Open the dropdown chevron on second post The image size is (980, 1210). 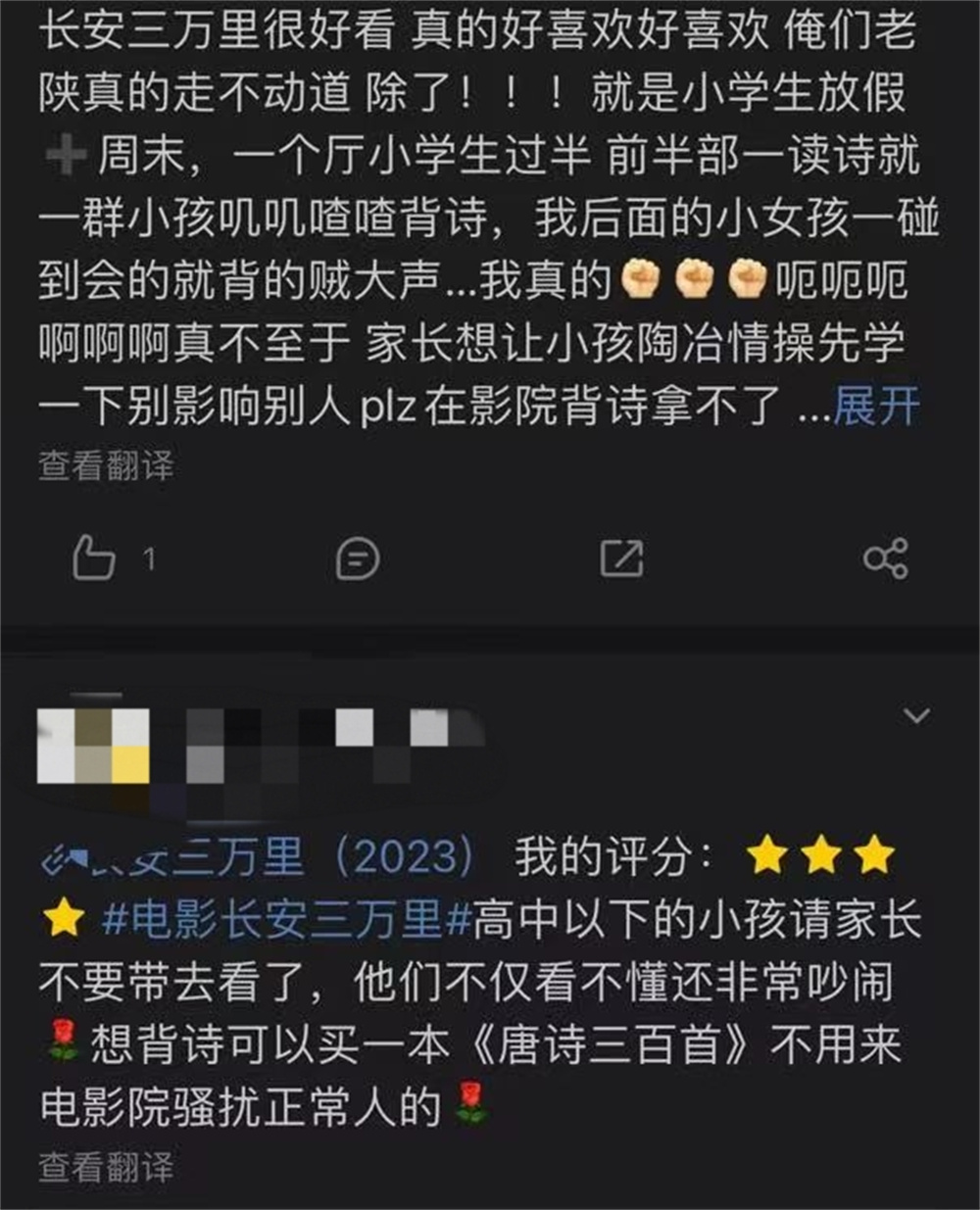pyautogui.click(x=916, y=716)
